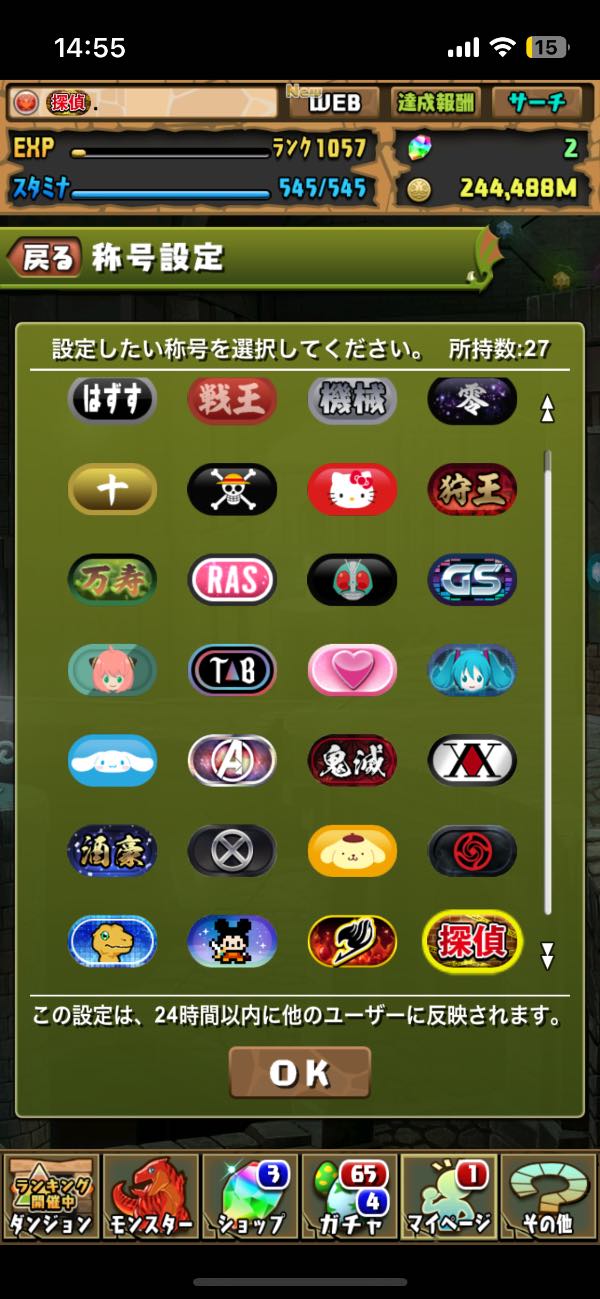This screenshot has height=1299, width=600.
Task: Go back with the 戻る button
Action: 45,258
